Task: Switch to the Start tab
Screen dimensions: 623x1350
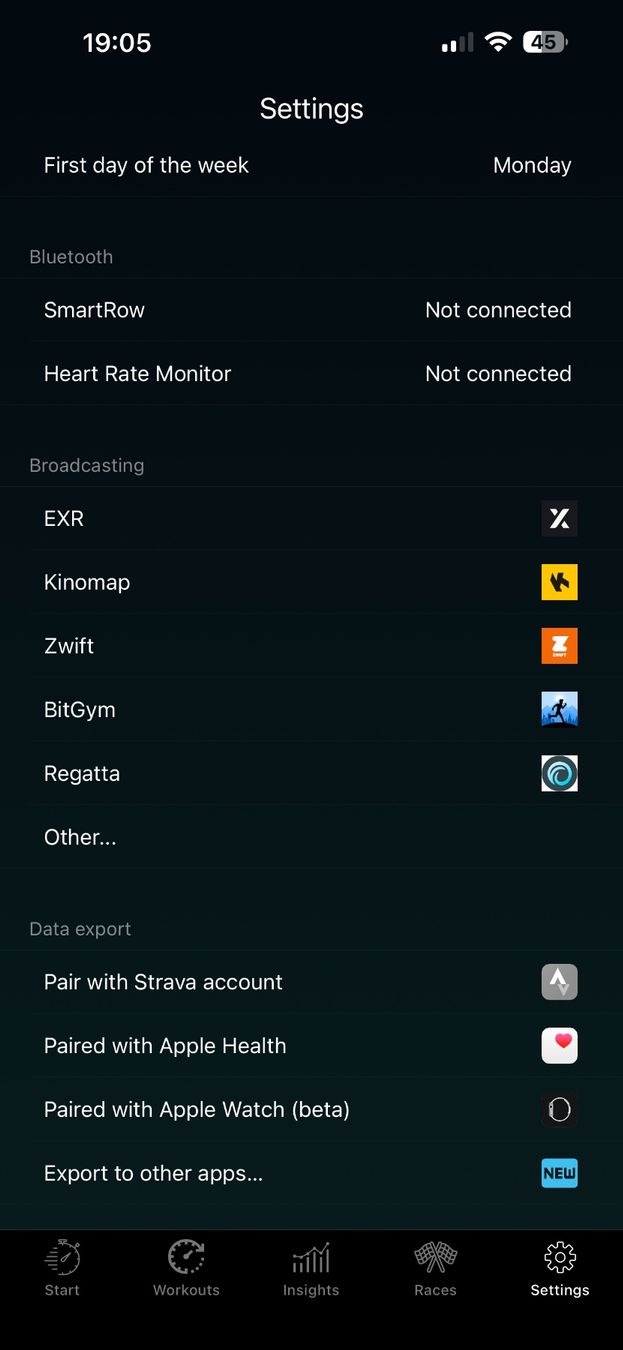Action: coord(62,1268)
